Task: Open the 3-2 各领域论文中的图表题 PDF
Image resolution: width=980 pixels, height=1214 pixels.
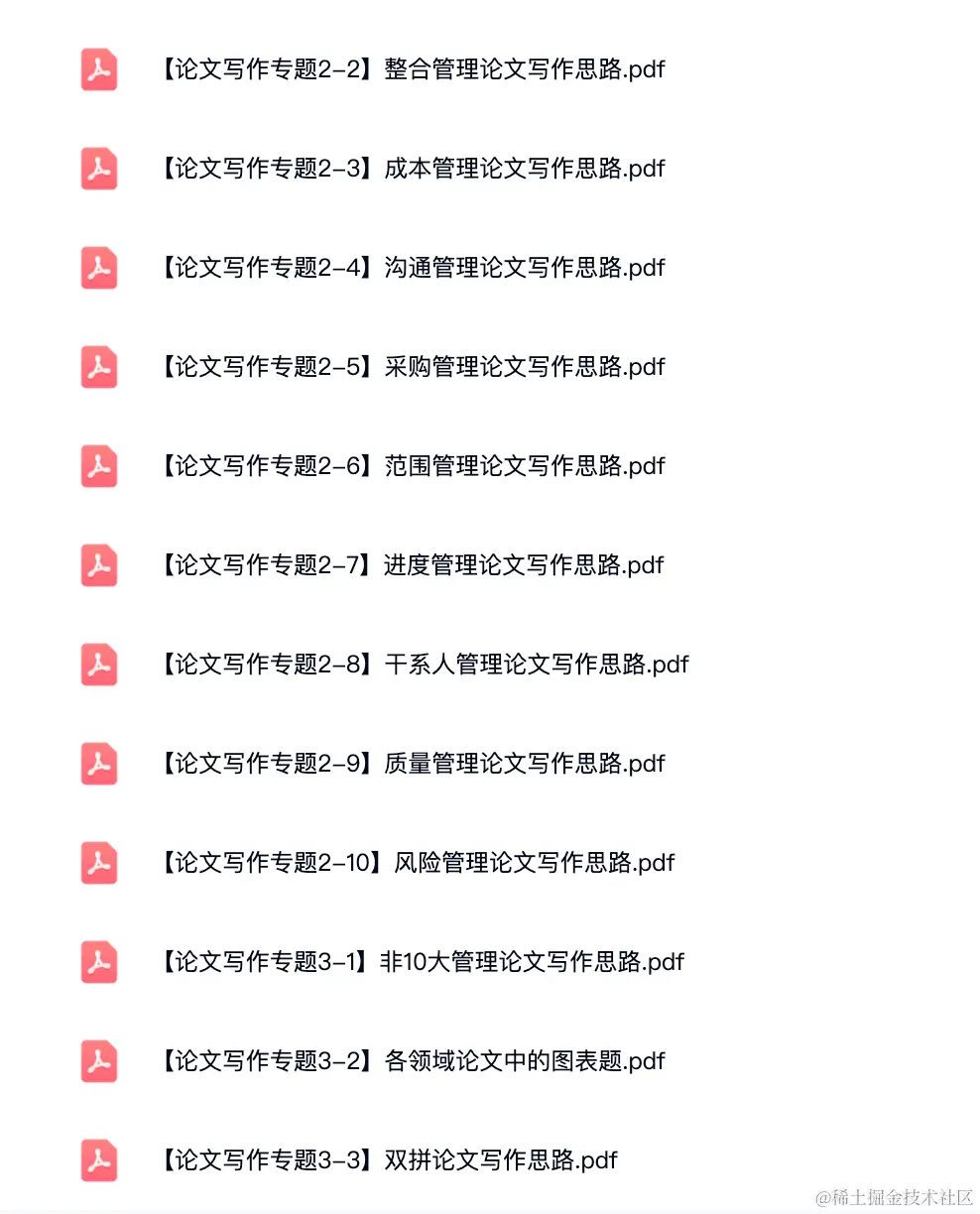Action: coord(410,1061)
